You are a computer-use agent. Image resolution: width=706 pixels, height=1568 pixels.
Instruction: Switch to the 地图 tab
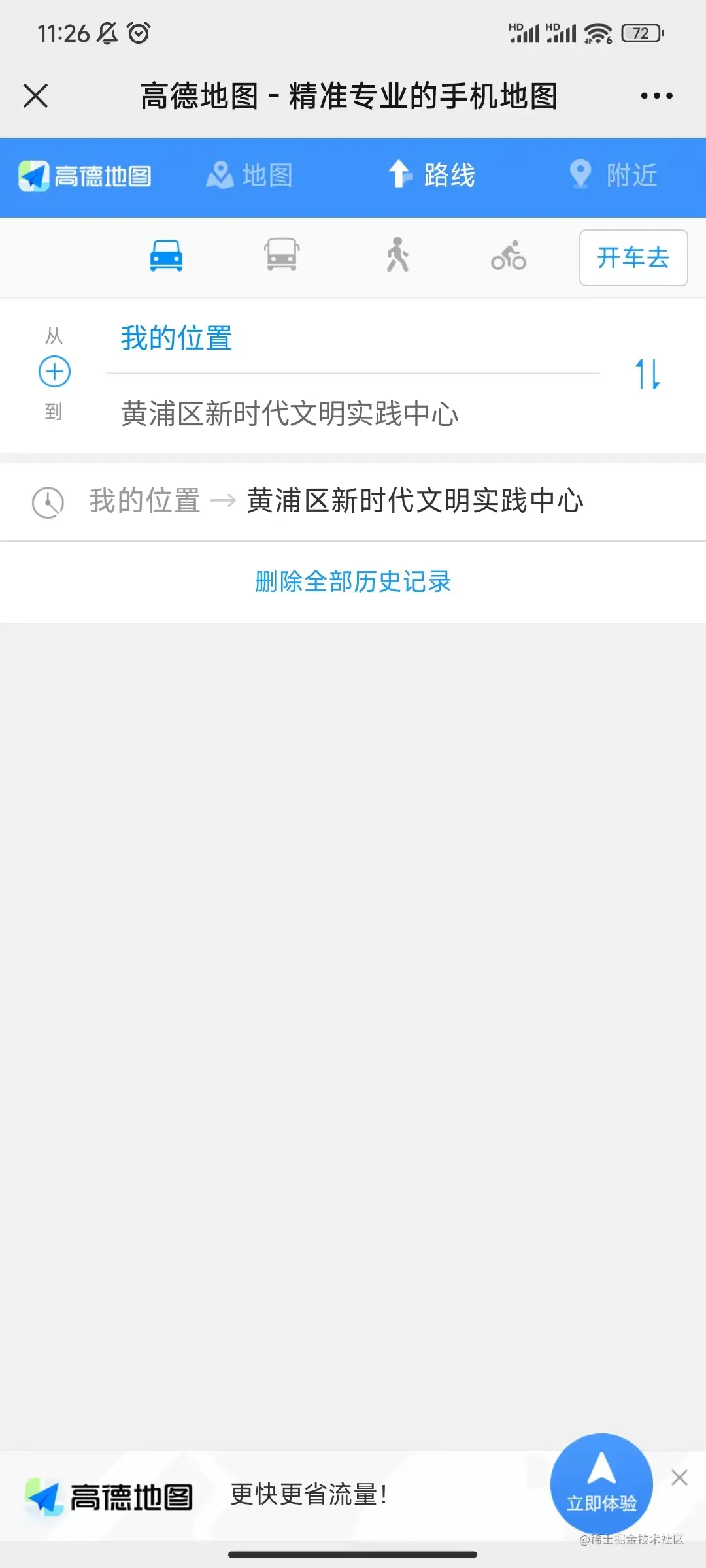click(x=249, y=175)
